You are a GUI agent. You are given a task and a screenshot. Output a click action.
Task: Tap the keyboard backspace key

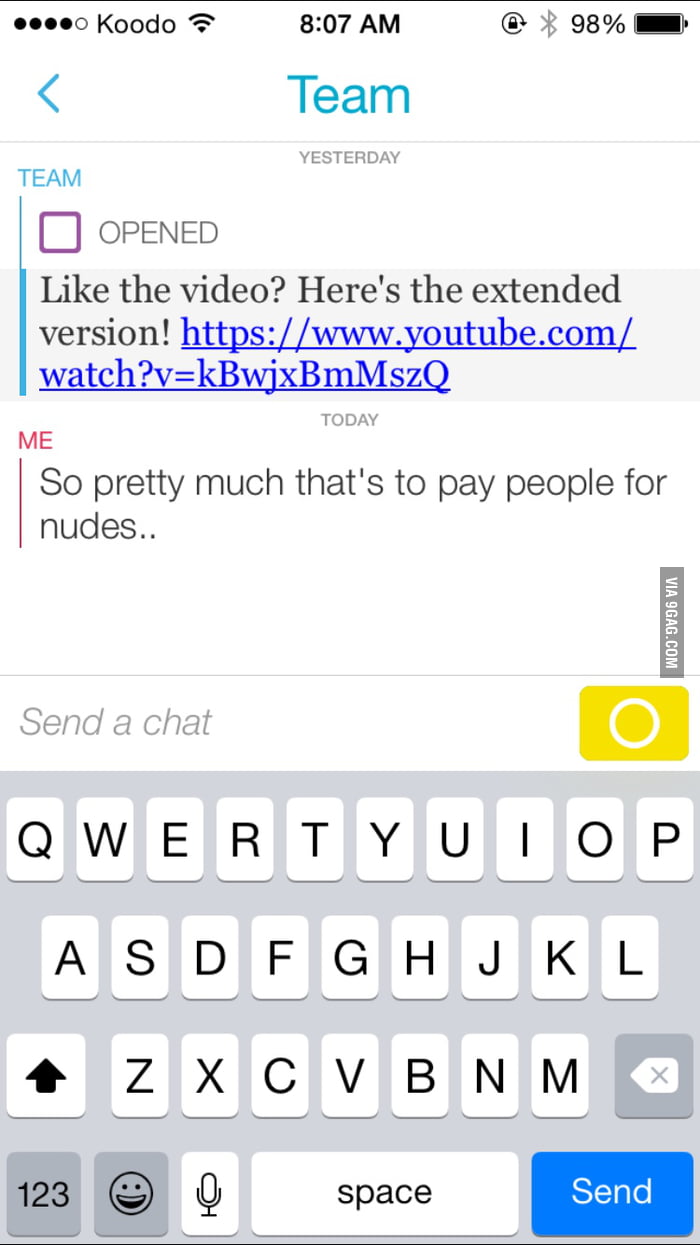coord(653,1076)
